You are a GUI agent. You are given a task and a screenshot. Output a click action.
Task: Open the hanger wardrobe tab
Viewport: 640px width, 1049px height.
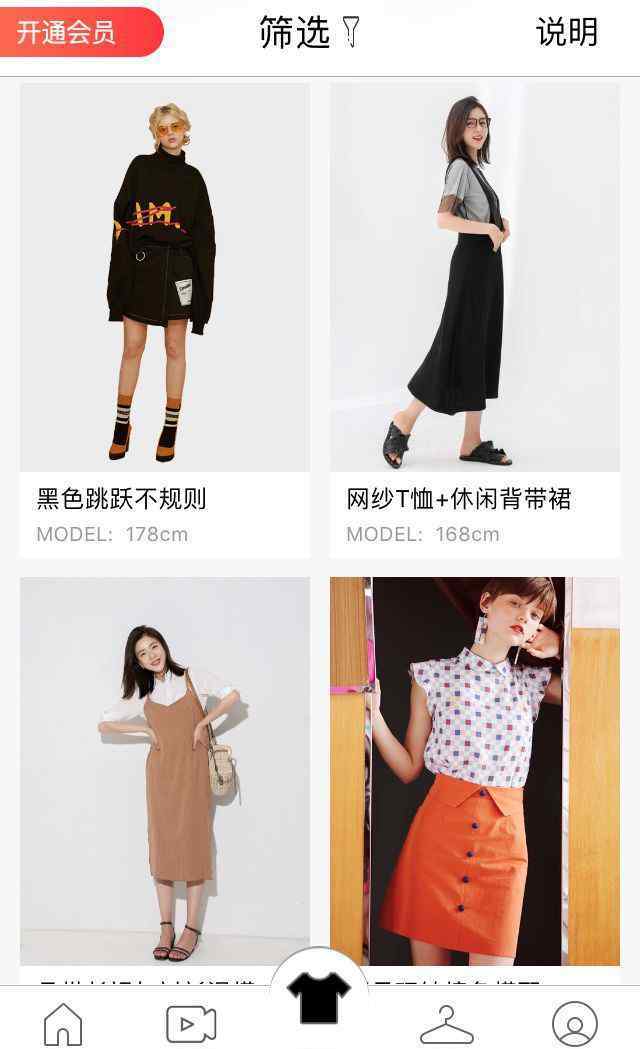tap(447, 1022)
